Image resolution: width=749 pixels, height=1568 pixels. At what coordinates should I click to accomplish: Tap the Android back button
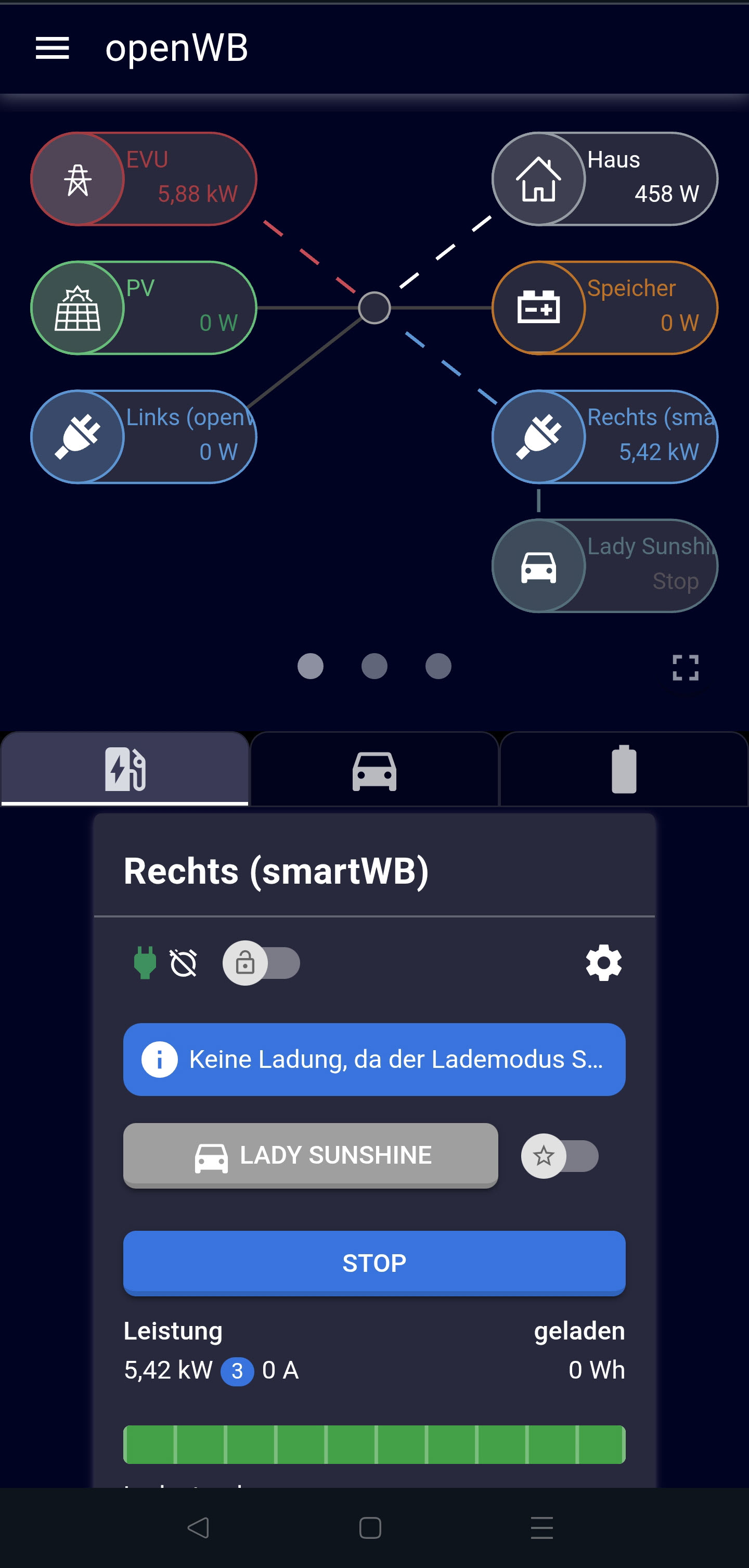coord(198,1527)
